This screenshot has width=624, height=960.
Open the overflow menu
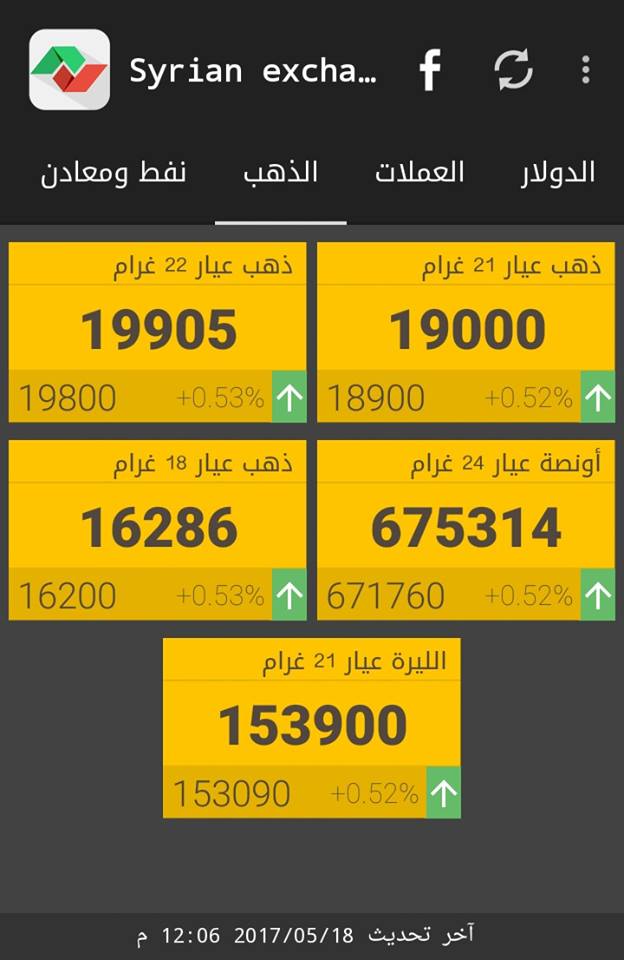click(x=586, y=70)
